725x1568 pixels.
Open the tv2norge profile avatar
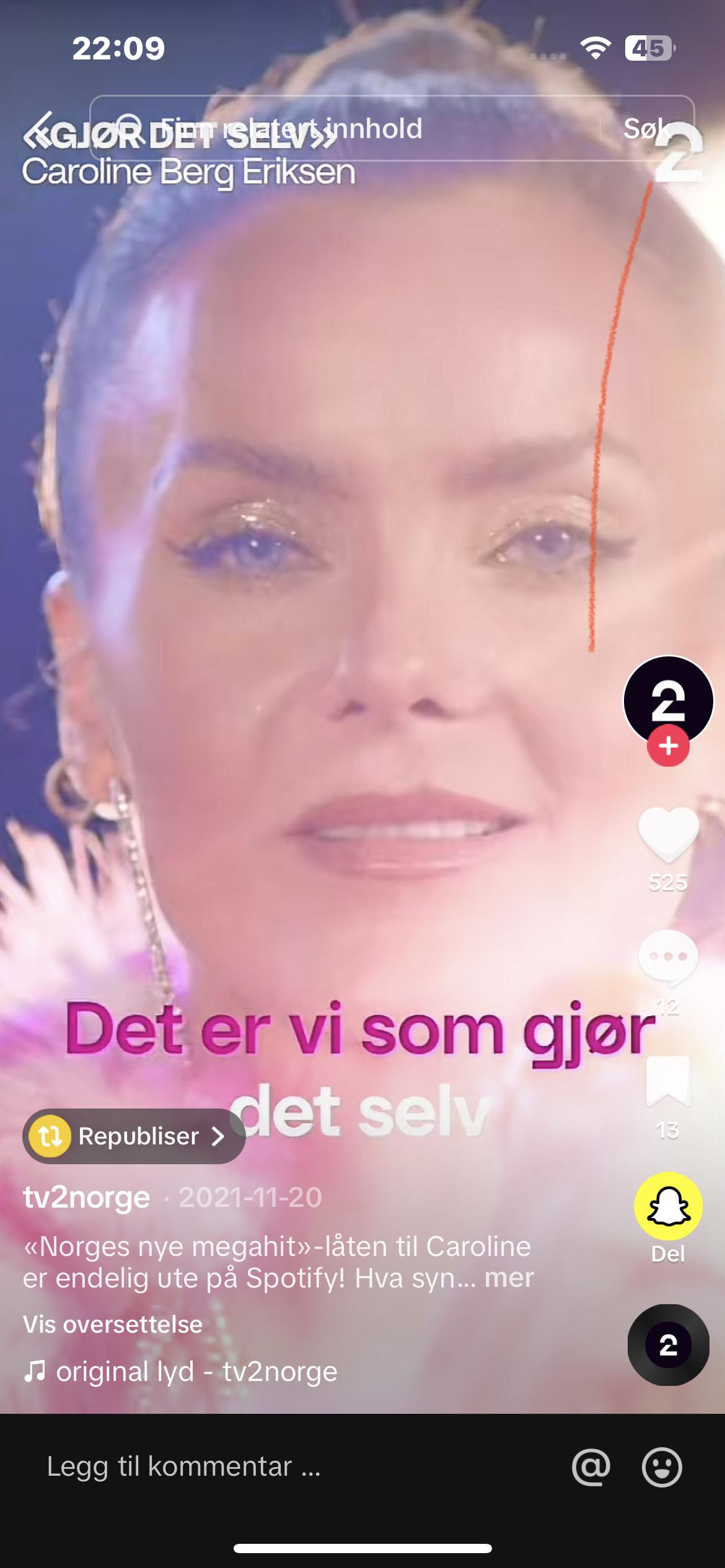[668, 700]
